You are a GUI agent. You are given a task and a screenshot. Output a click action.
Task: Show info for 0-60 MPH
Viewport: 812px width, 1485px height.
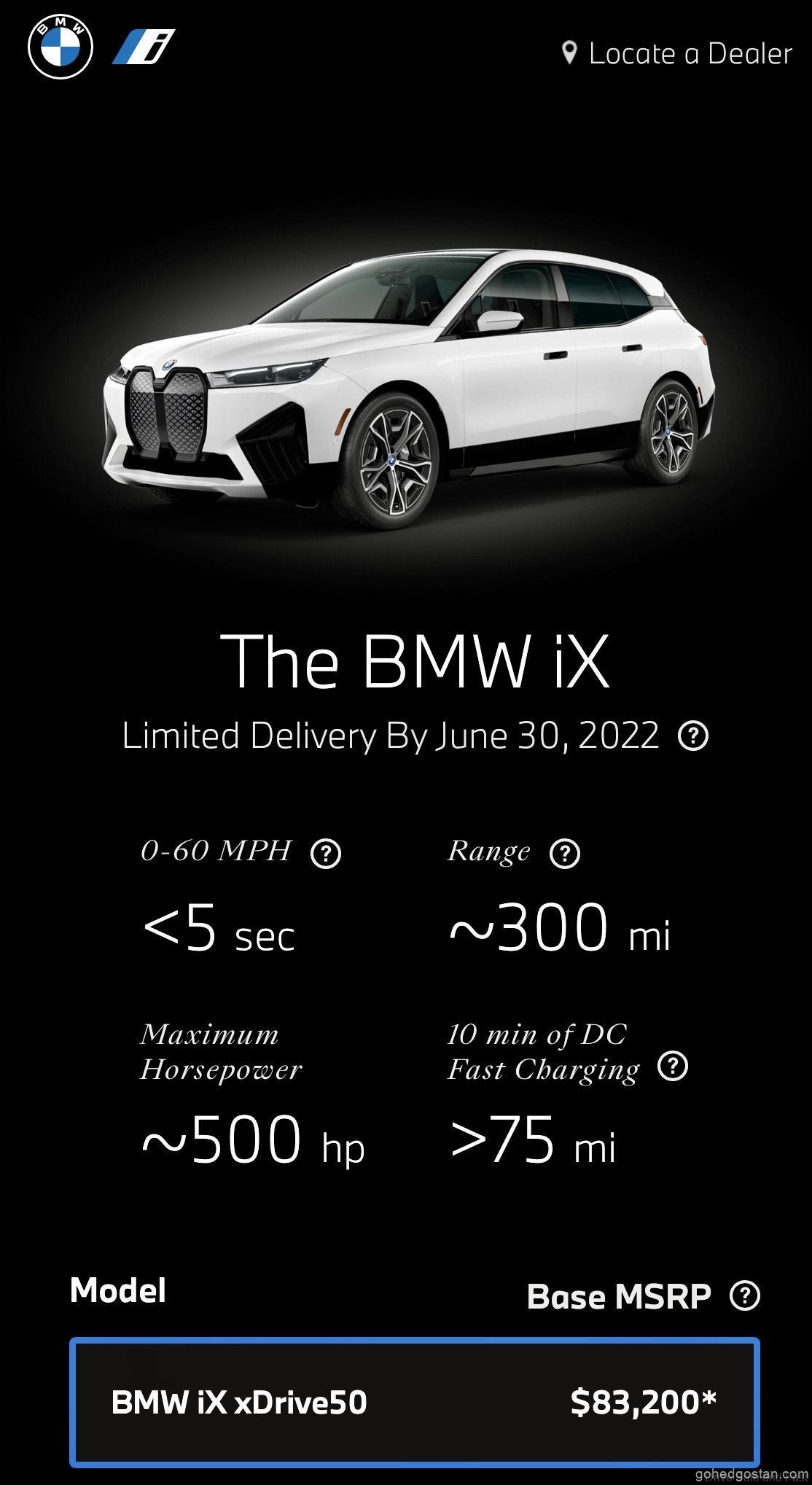326,853
